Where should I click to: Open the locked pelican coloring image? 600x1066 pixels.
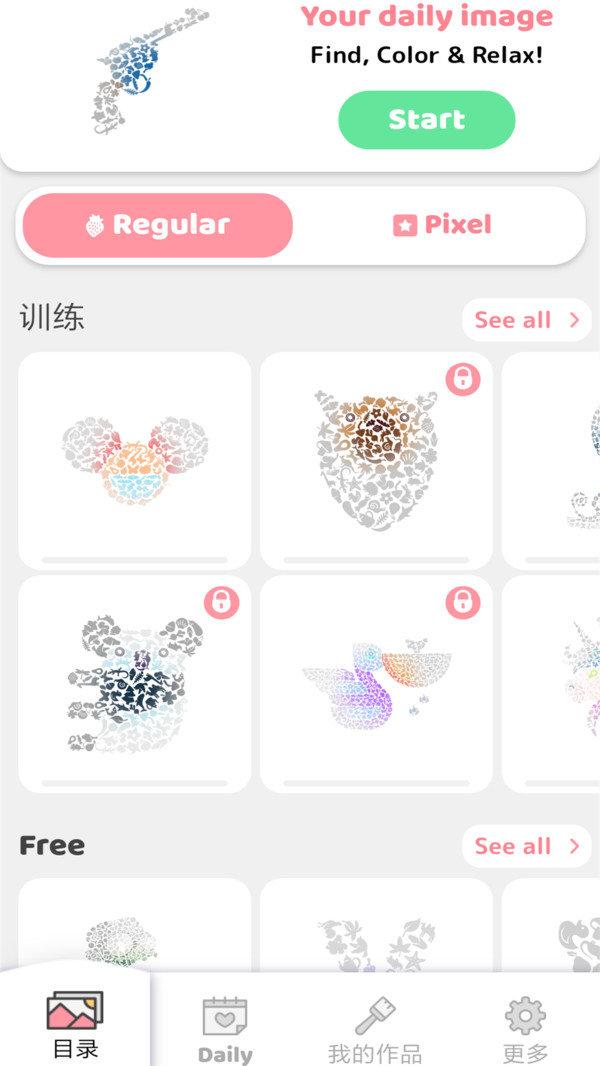coord(376,684)
